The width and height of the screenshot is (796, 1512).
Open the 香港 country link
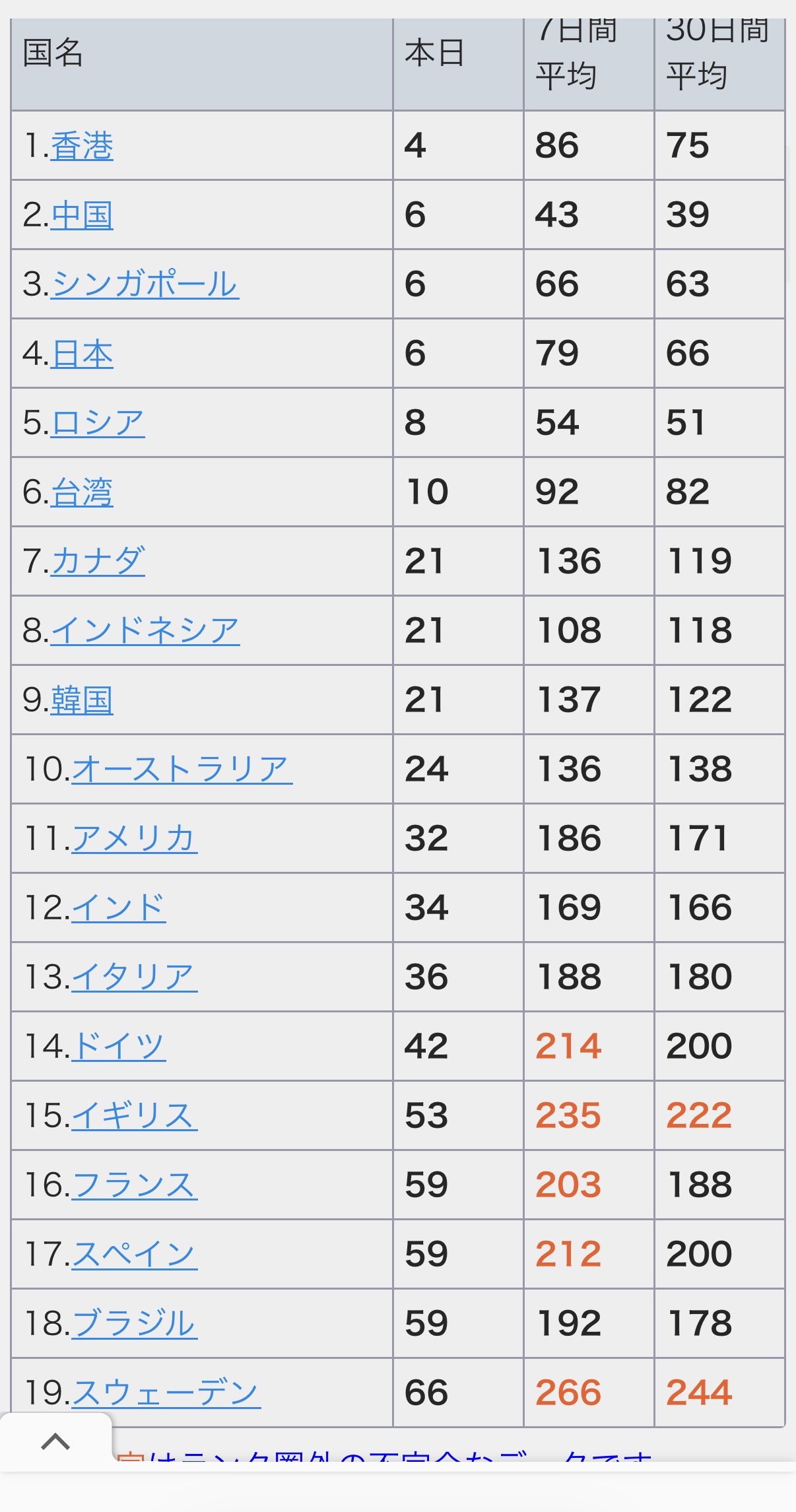82,146
